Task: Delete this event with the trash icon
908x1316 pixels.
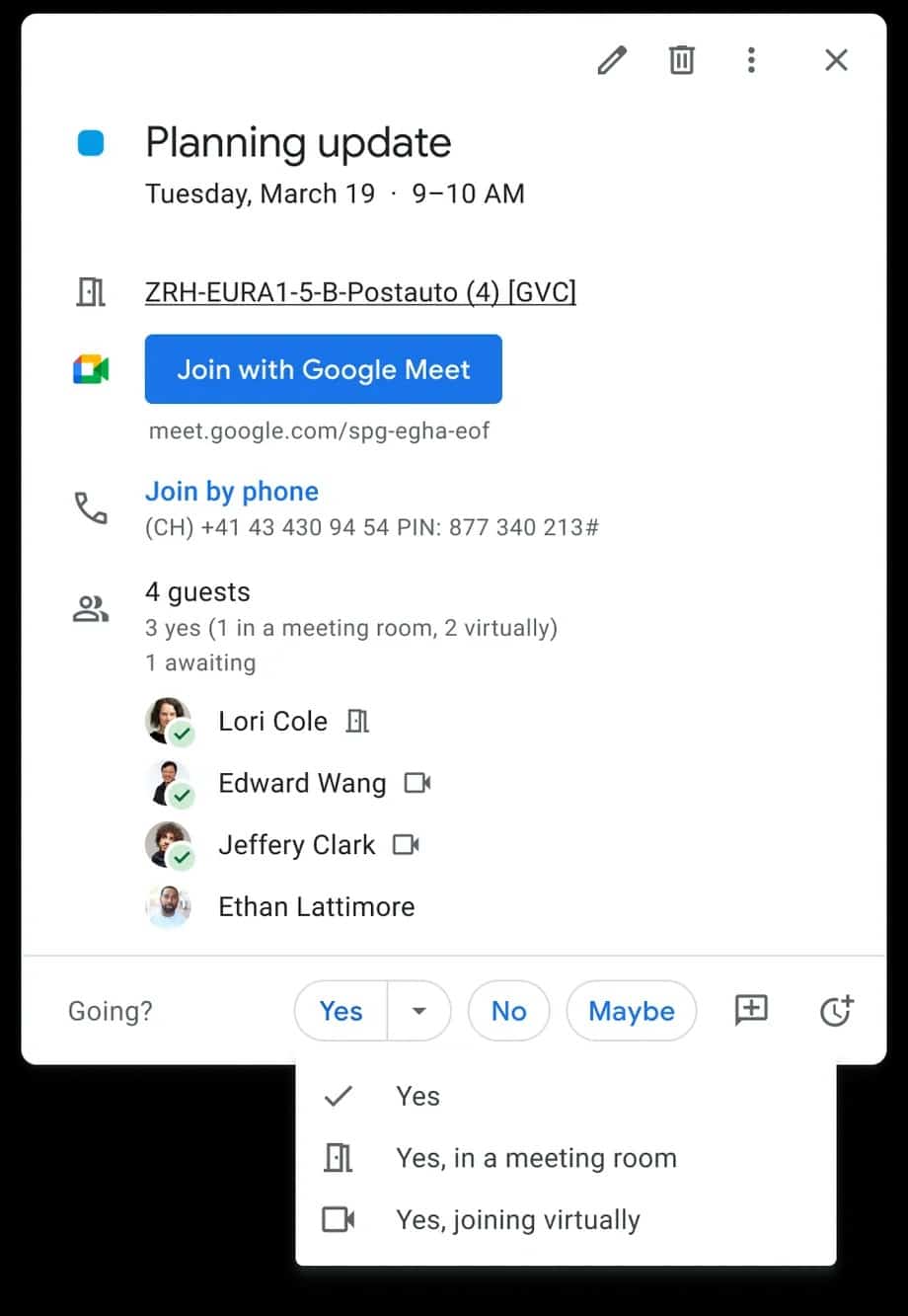Action: tap(681, 61)
